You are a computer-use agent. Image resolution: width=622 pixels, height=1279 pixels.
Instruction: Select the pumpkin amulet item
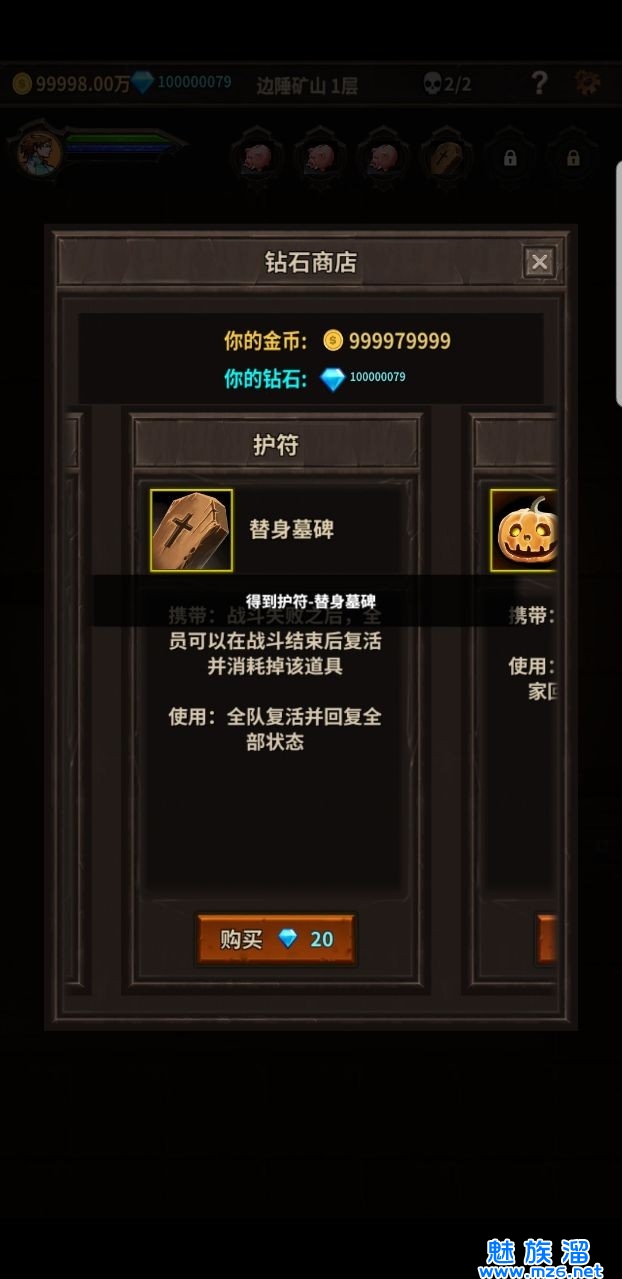point(525,531)
